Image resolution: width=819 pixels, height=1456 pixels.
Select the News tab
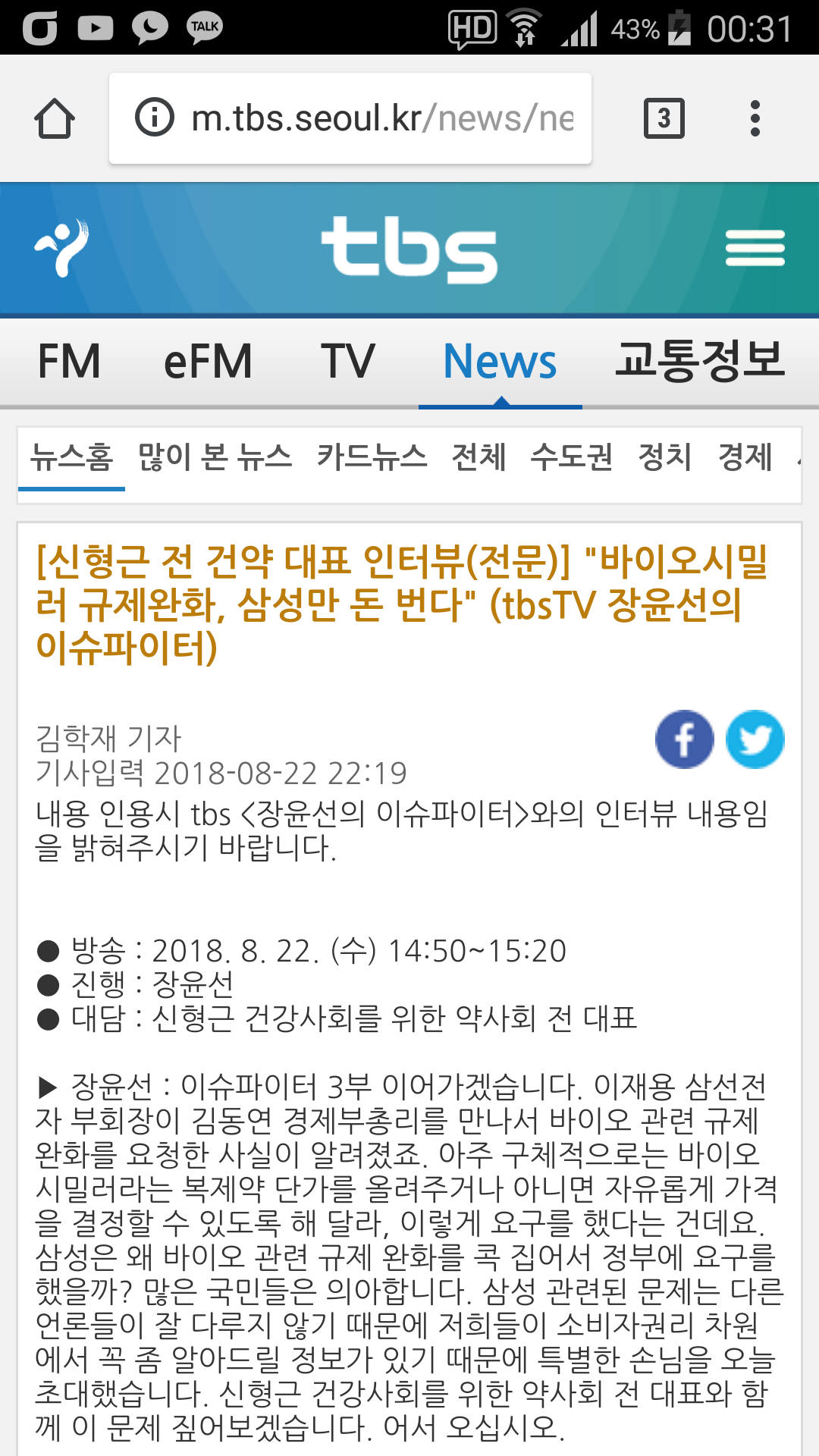click(x=500, y=362)
